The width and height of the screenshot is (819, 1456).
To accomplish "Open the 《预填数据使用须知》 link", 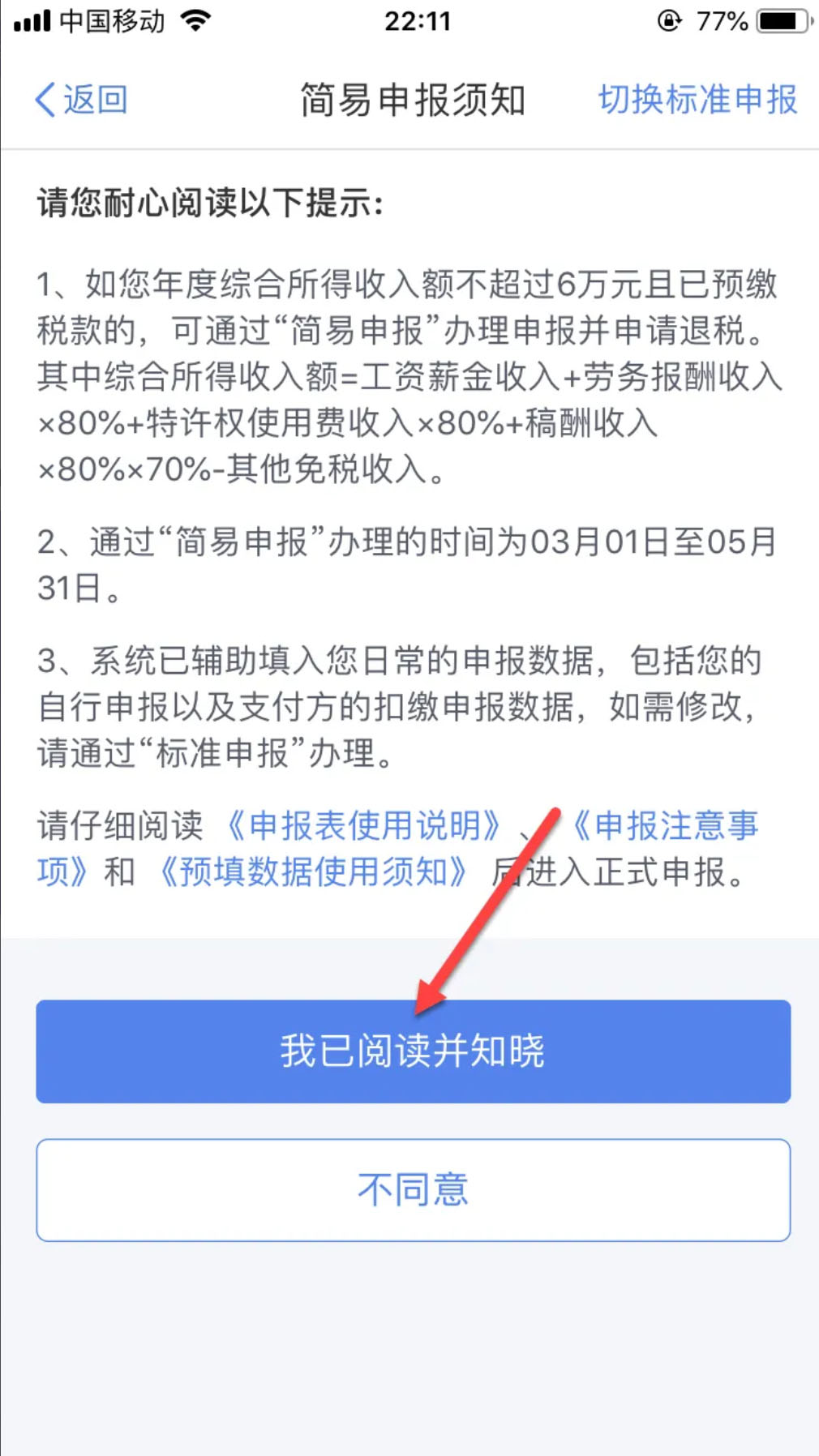I will point(312,872).
